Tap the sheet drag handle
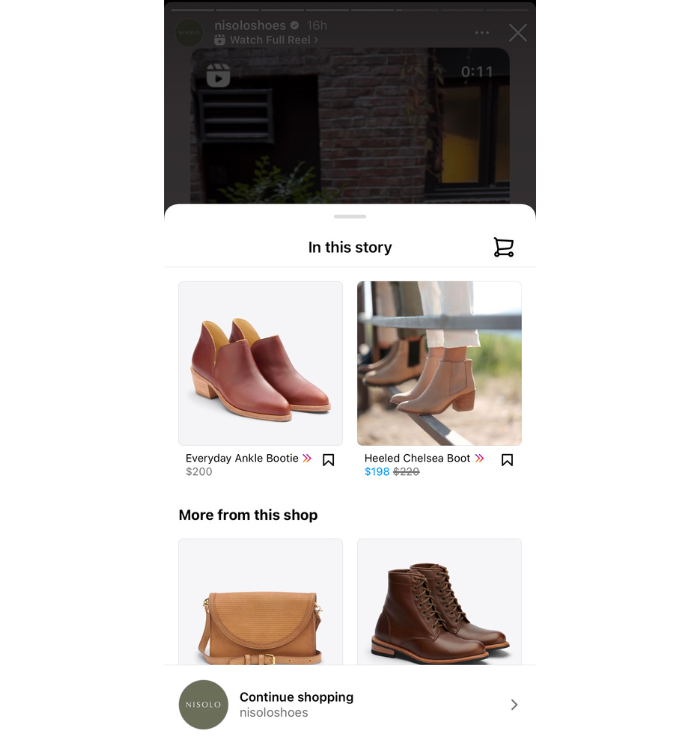The image size is (700, 750). tap(350, 216)
